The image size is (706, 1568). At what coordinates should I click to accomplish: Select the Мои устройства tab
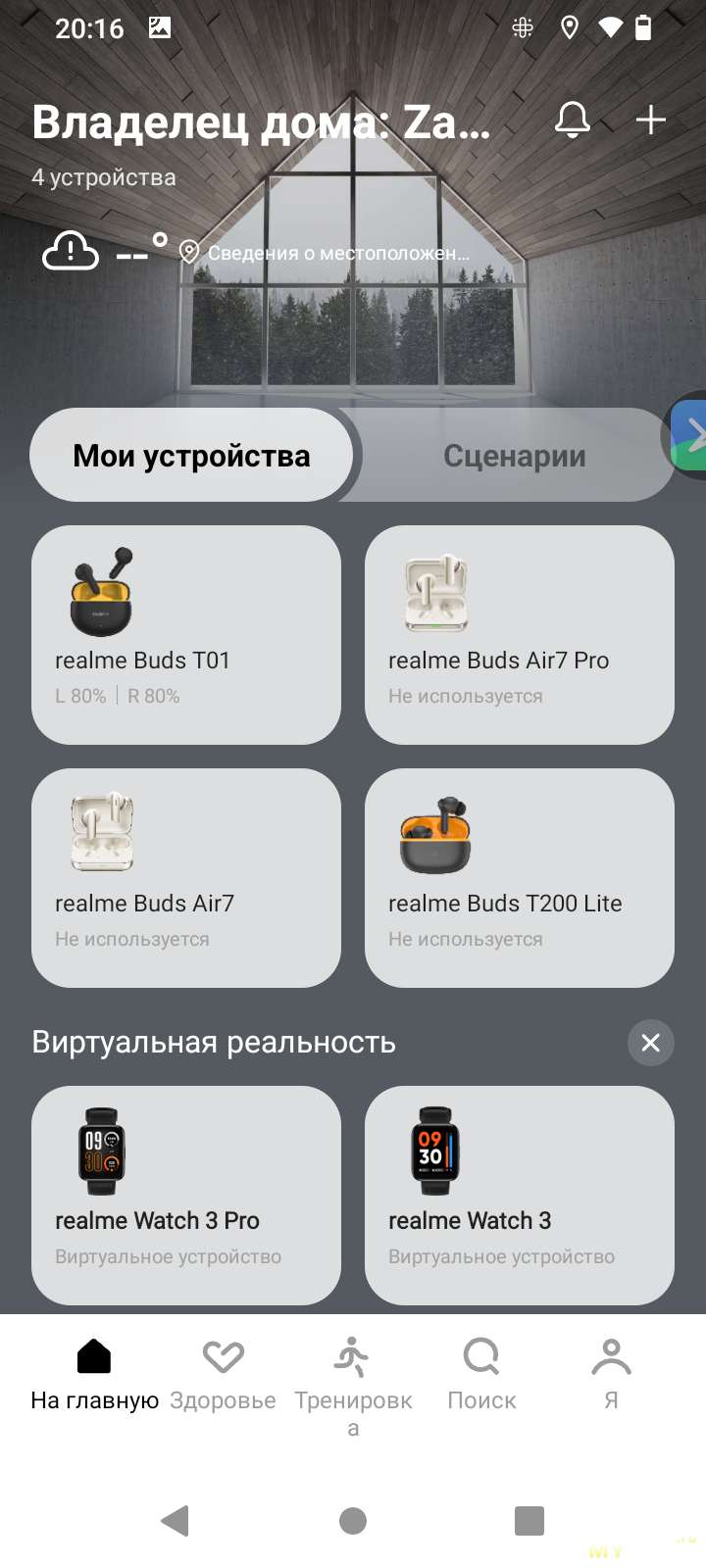coord(191,456)
